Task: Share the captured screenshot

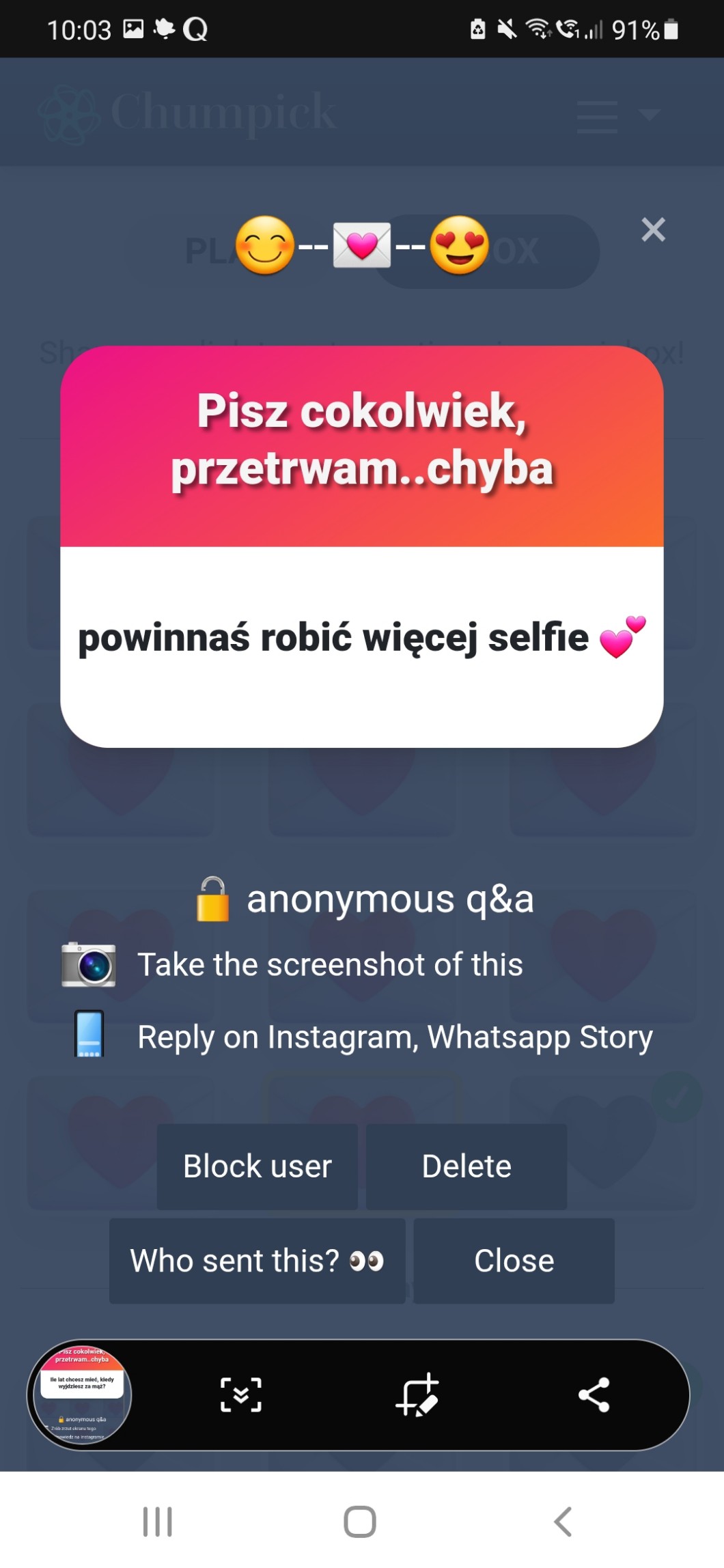Action: [594, 1395]
